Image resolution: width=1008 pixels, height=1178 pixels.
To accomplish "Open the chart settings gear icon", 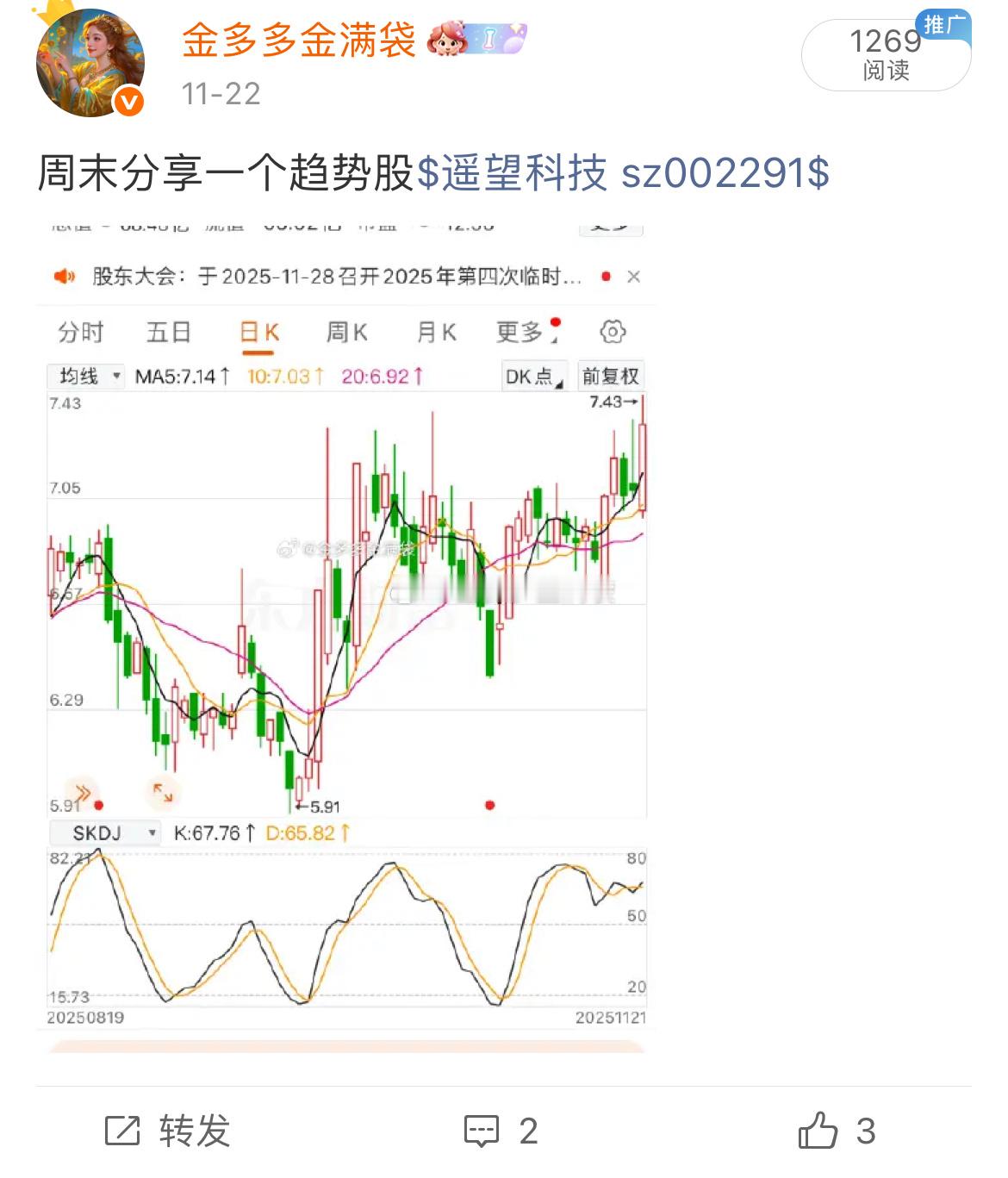I will pyautogui.click(x=614, y=331).
